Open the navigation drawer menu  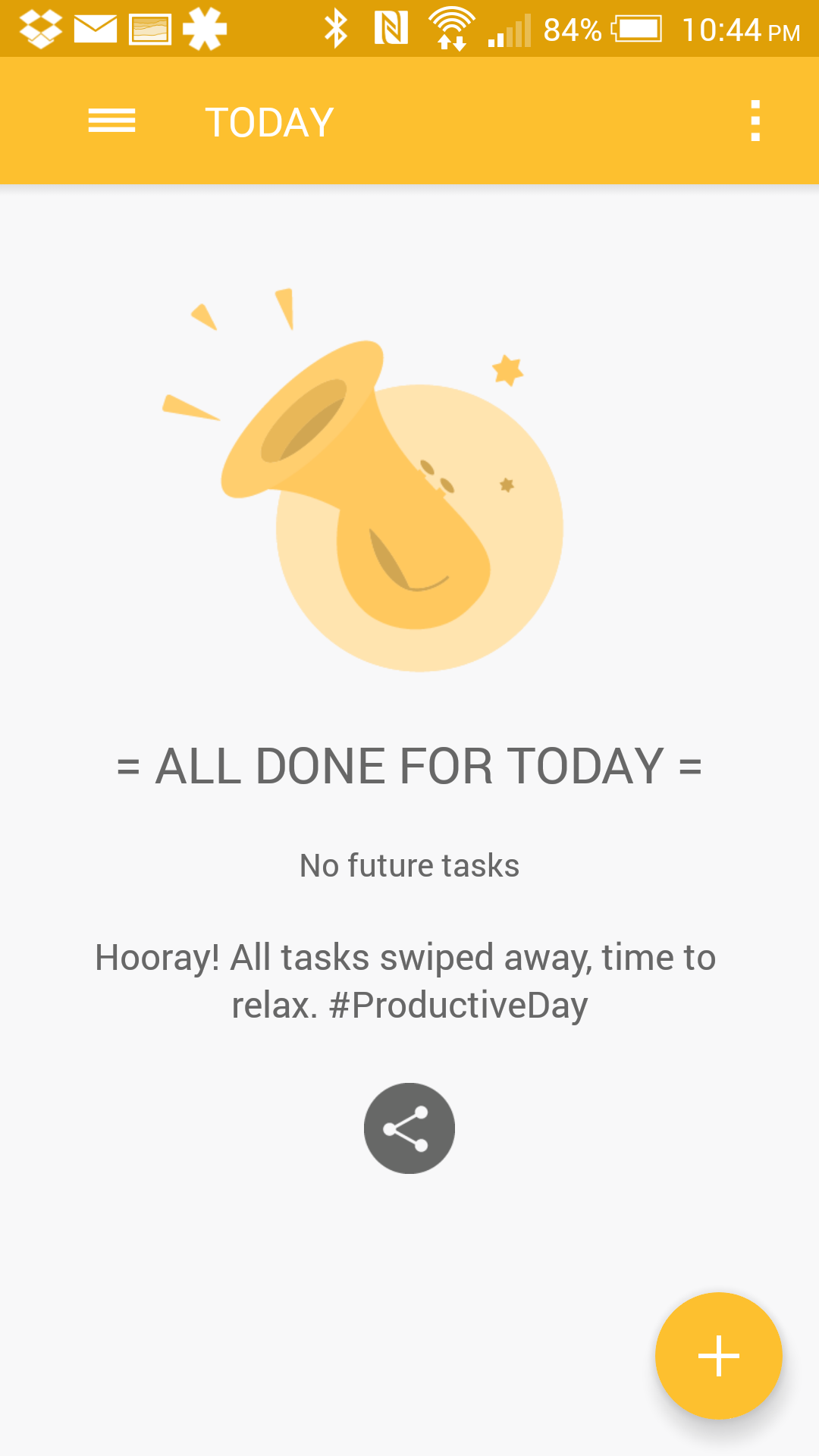tap(111, 121)
